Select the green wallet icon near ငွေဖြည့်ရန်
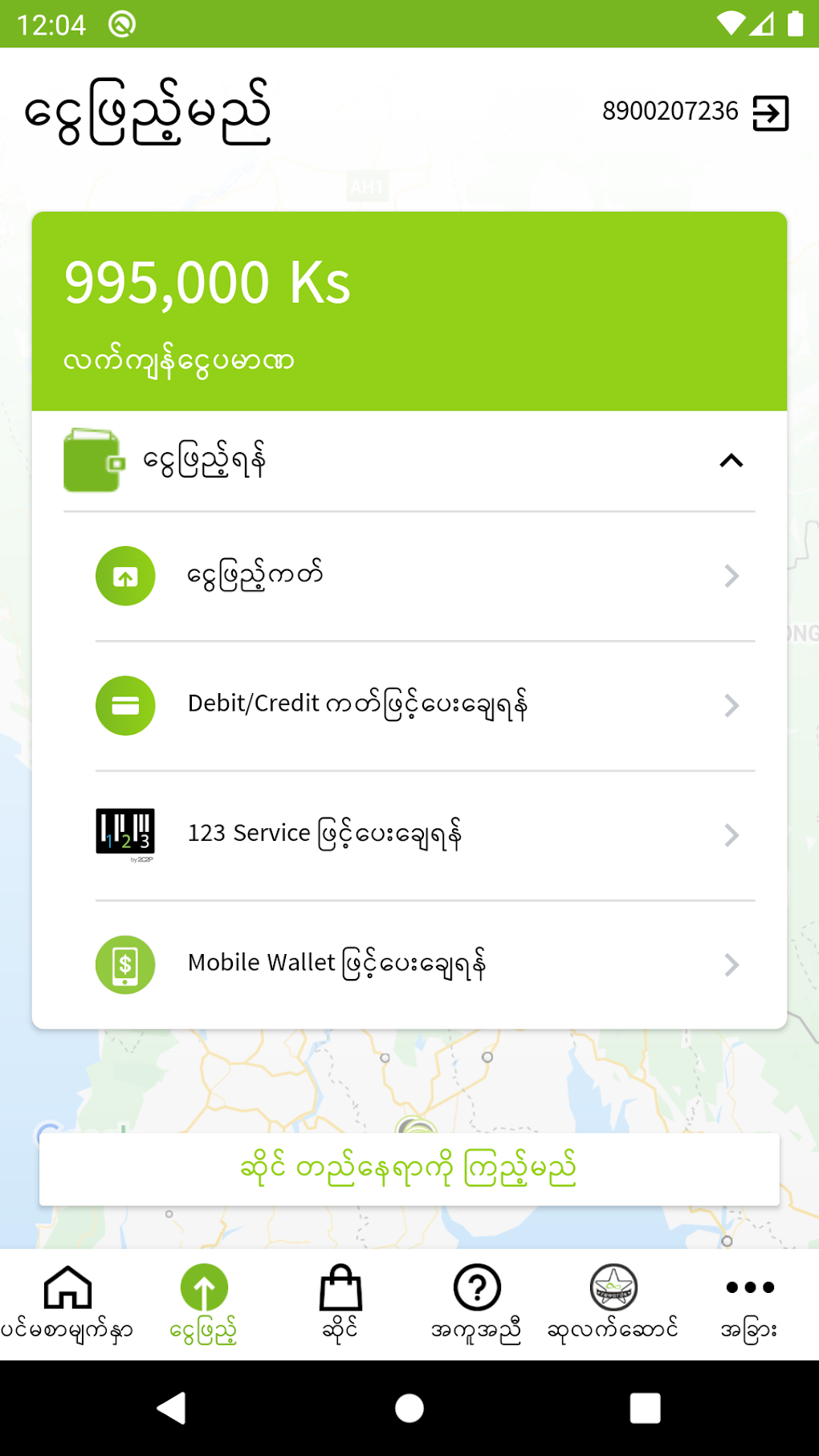Viewport: 819px width, 1456px height. (92, 461)
